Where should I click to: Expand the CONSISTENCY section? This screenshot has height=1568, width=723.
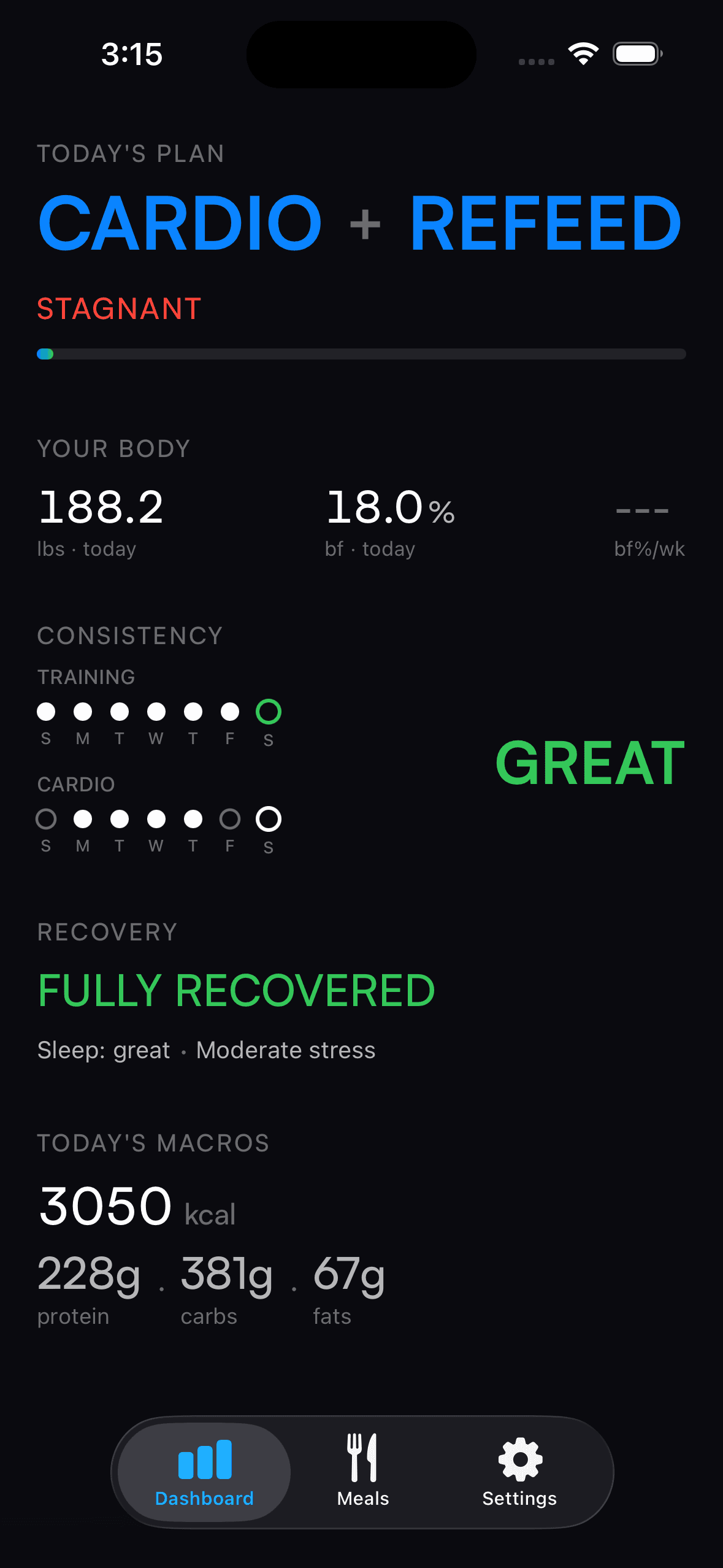click(129, 636)
